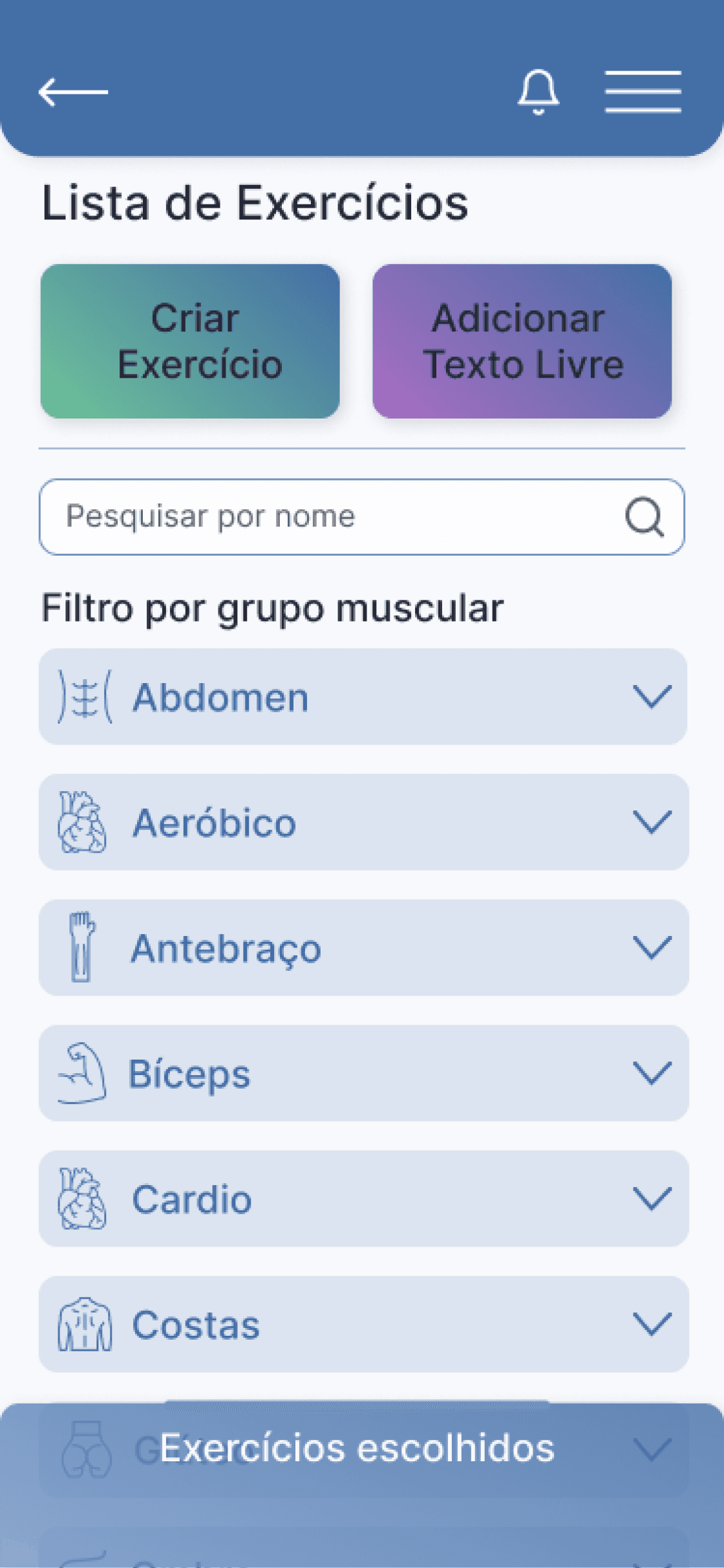The image size is (724, 1568).
Task: Open the notifications bell
Action: [538, 92]
